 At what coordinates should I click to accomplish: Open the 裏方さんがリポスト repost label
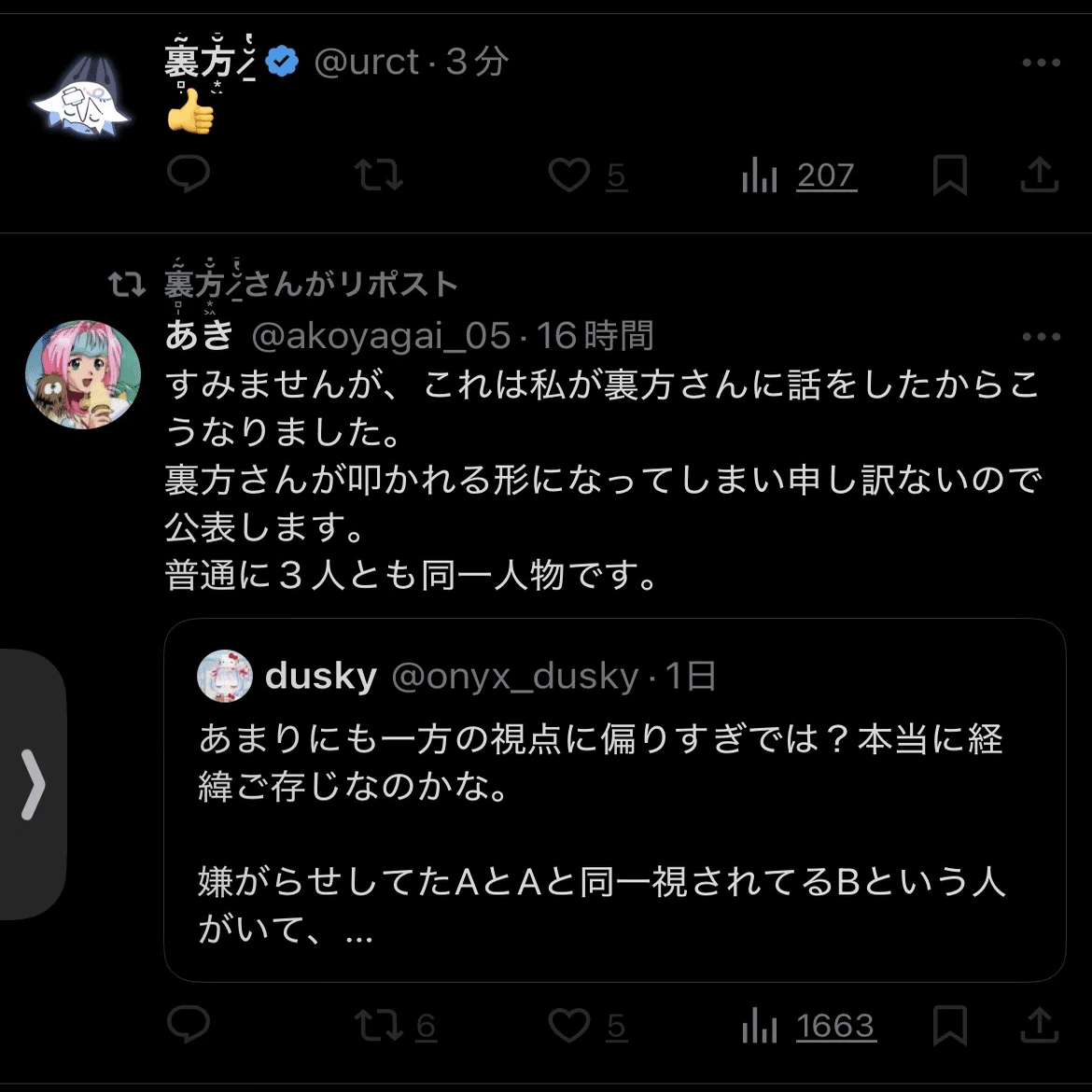[x=312, y=284]
